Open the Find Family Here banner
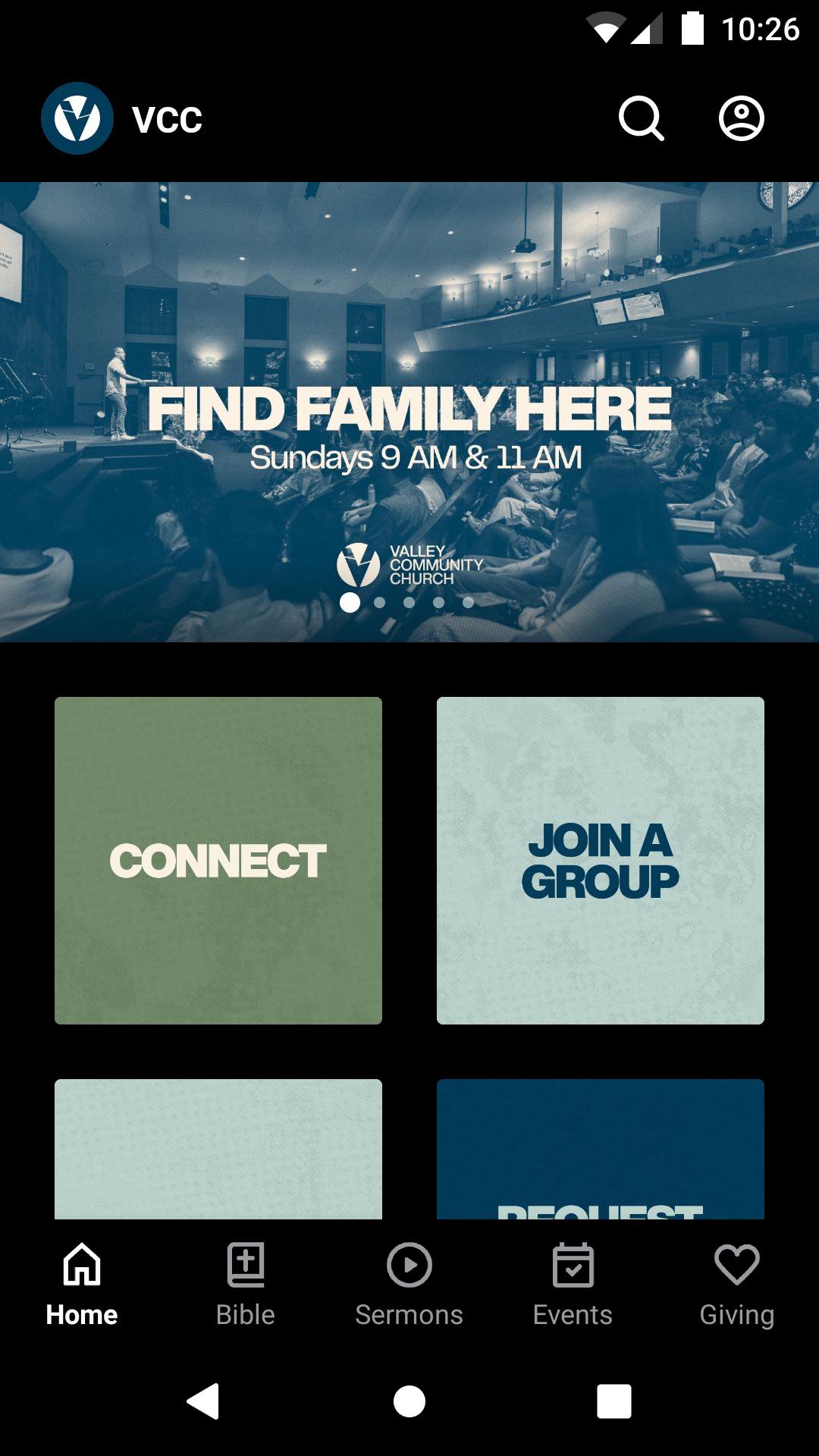This screenshot has width=819, height=1456. [x=409, y=412]
